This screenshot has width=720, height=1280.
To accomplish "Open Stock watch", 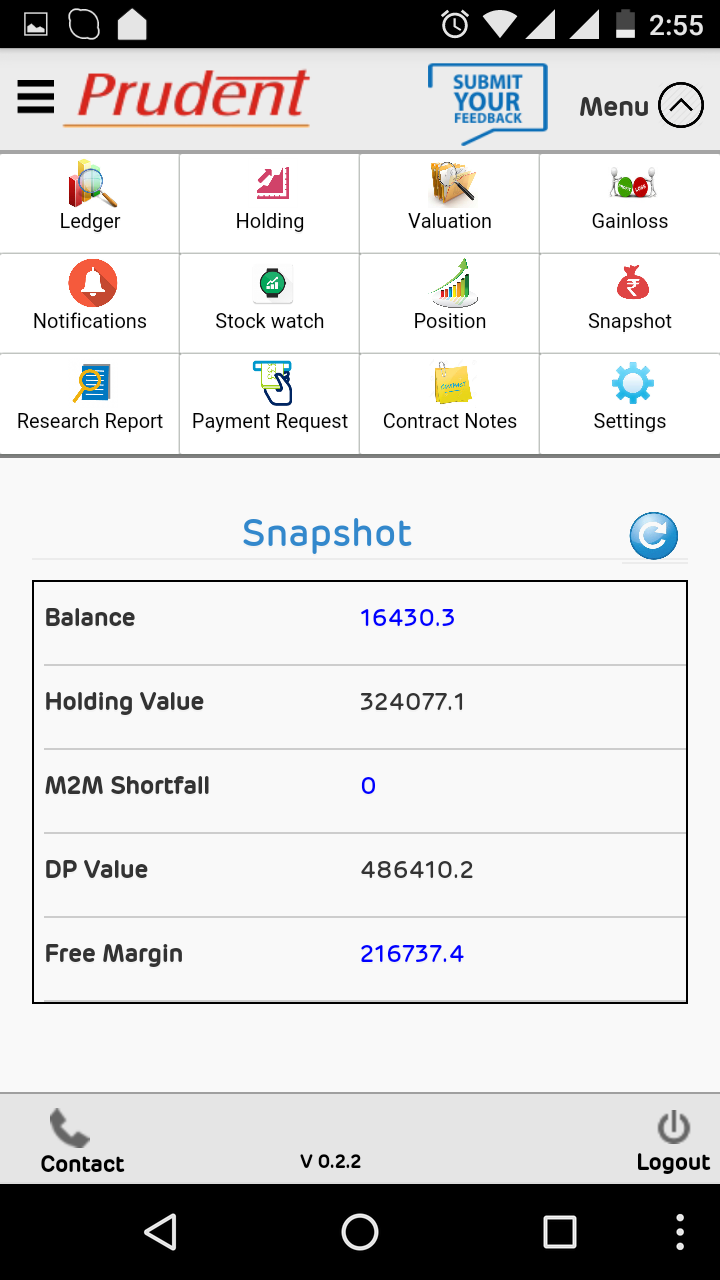I will (270, 303).
